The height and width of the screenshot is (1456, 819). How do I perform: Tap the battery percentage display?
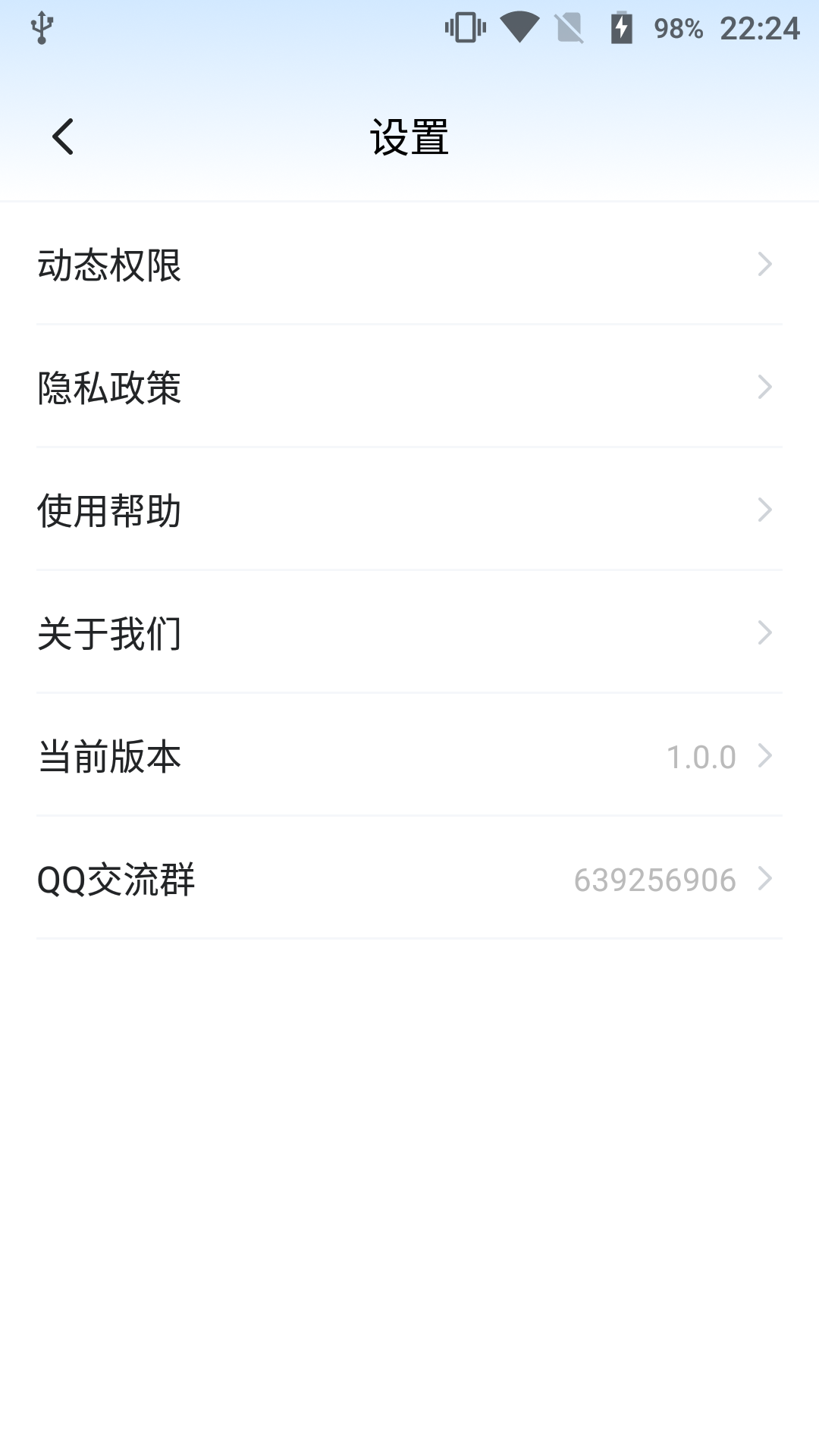pos(679,30)
